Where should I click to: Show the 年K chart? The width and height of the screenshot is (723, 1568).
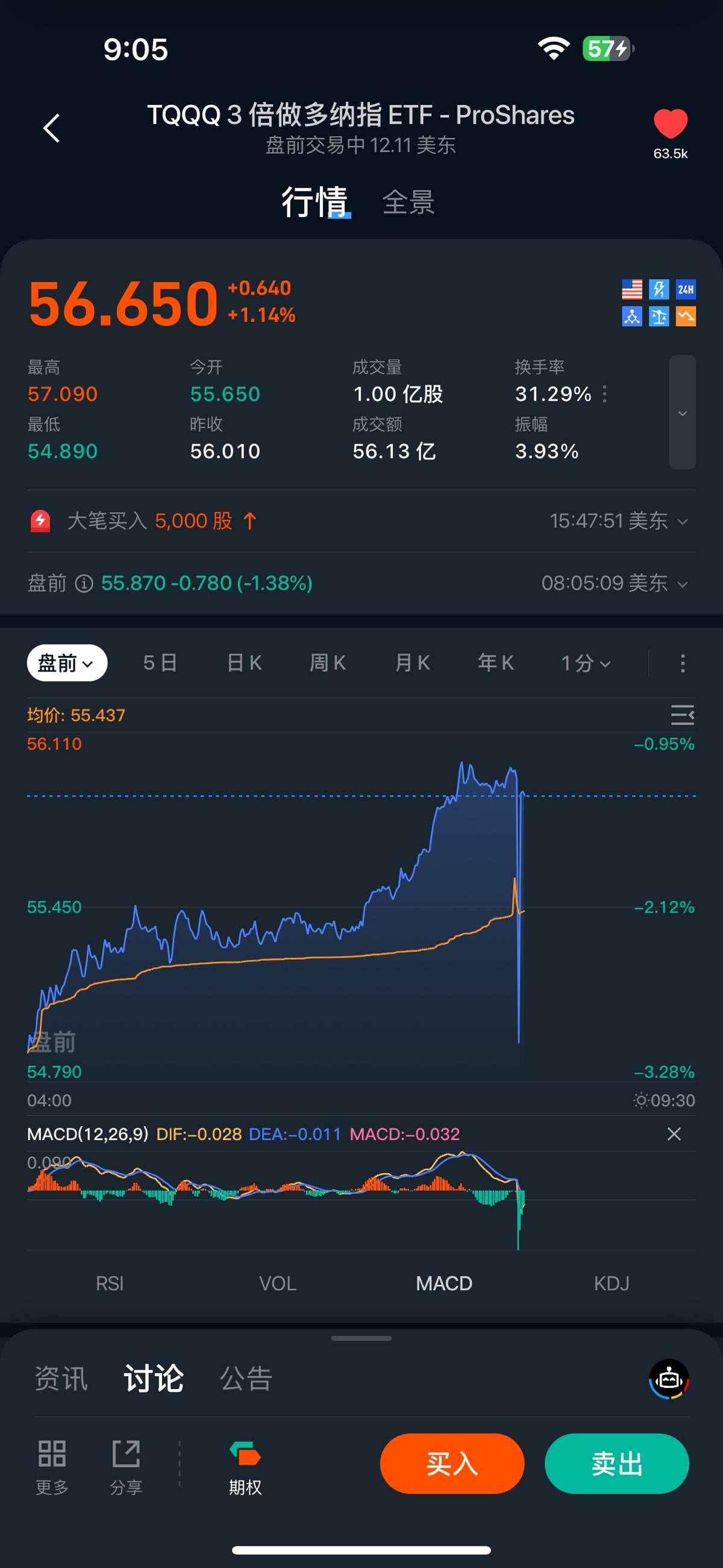(496, 663)
